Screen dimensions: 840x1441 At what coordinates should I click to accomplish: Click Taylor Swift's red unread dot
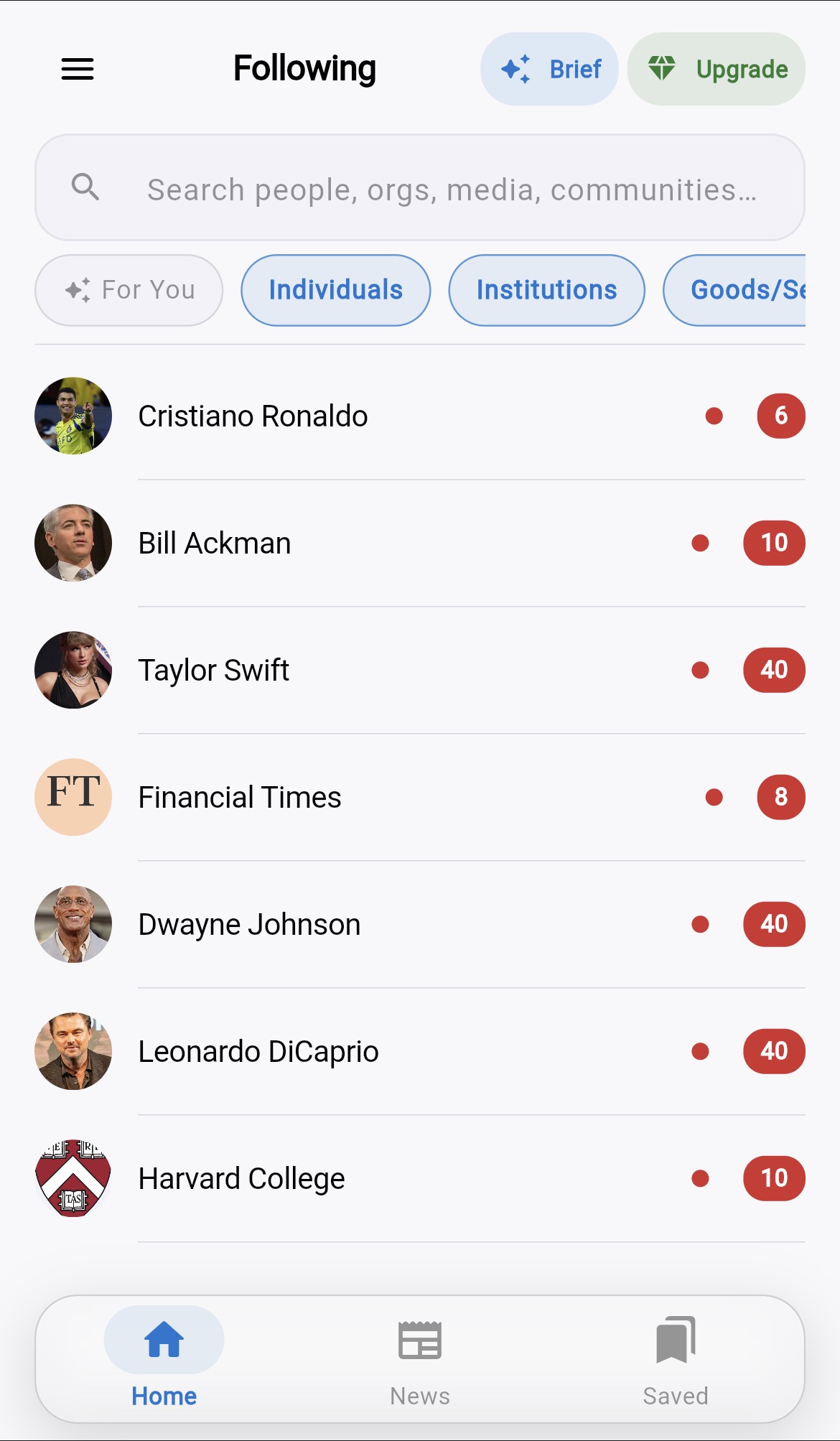pyautogui.click(x=700, y=669)
